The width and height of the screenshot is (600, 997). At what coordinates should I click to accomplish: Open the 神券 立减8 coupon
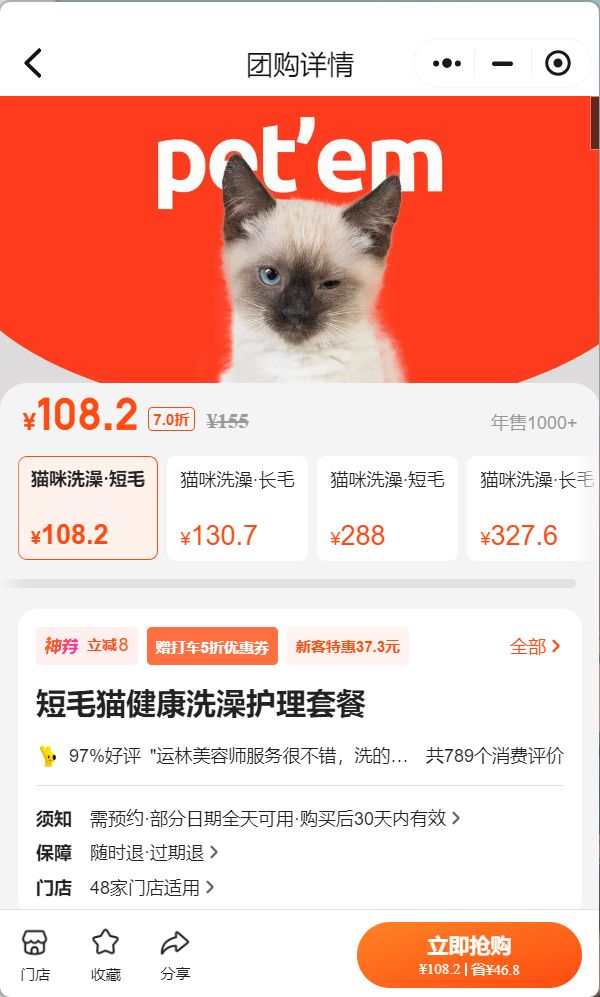(86, 646)
